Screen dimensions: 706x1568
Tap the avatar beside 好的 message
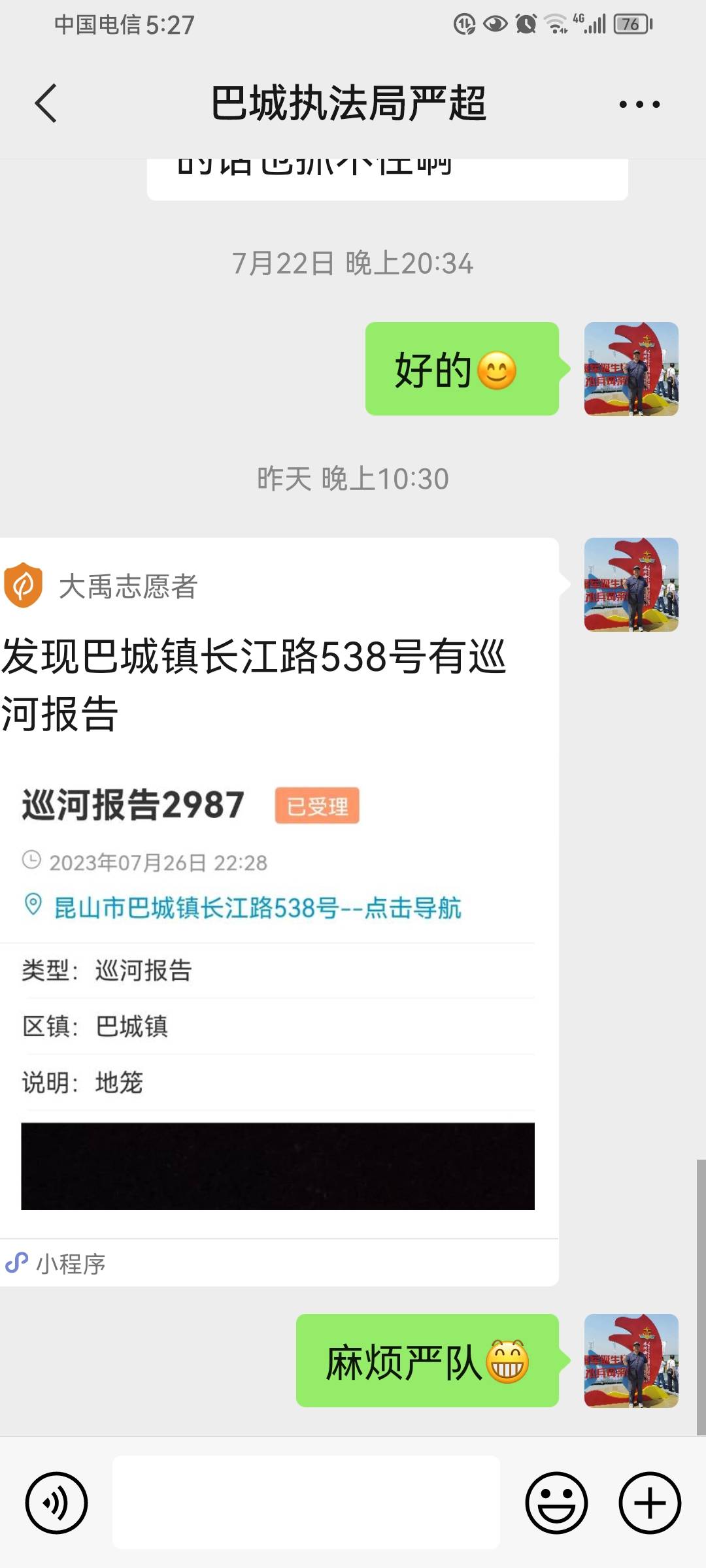631,368
